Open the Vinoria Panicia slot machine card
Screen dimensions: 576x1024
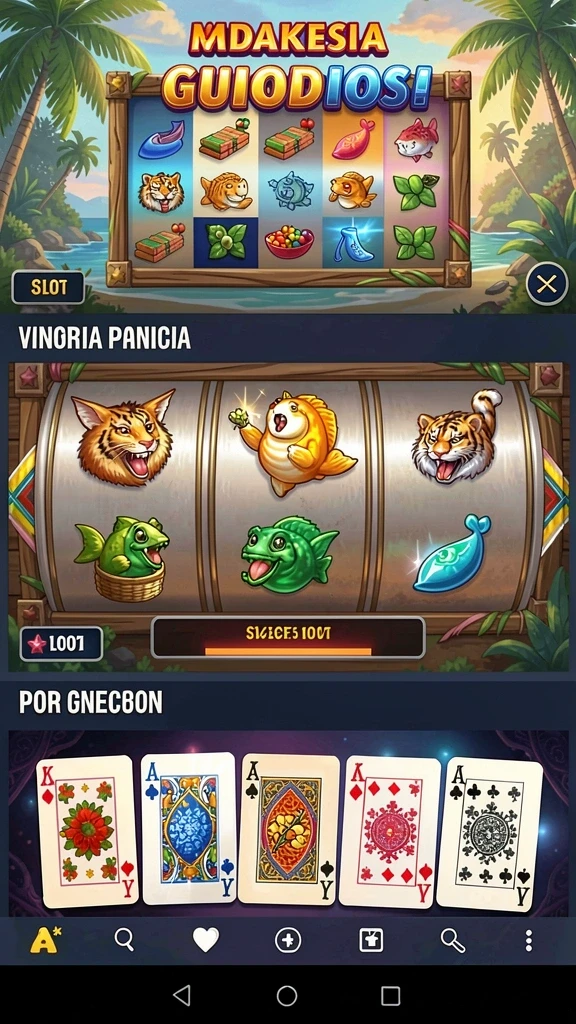[288, 517]
